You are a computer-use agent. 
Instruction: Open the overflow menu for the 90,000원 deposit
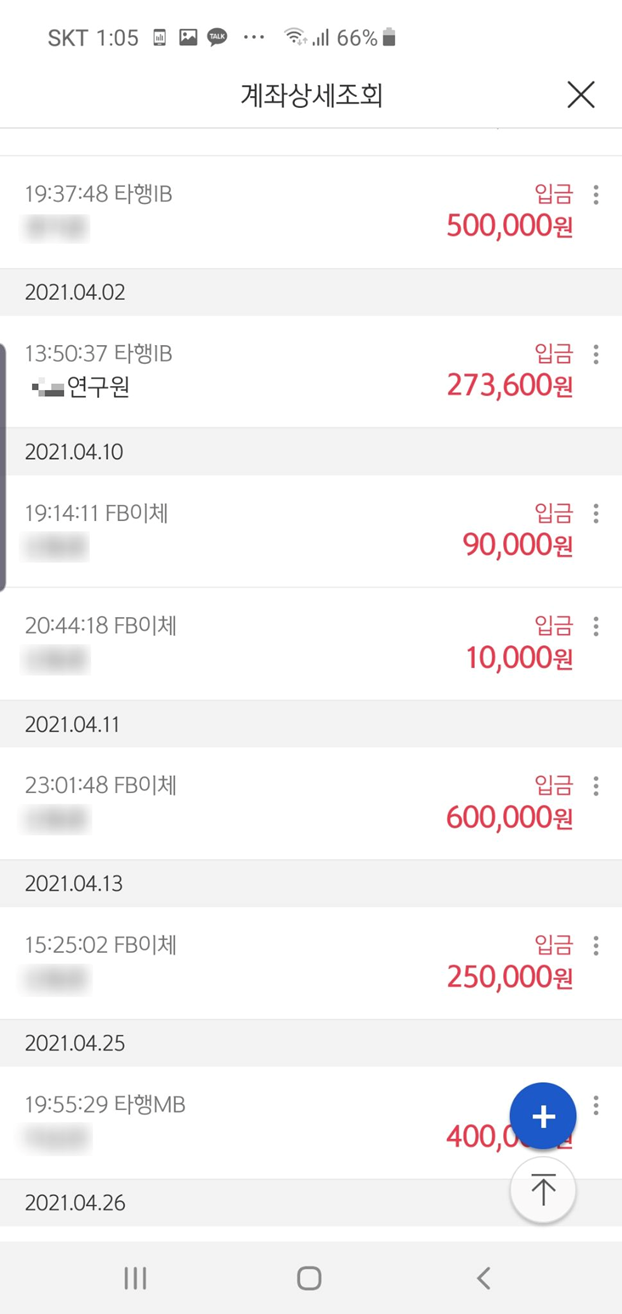596,513
